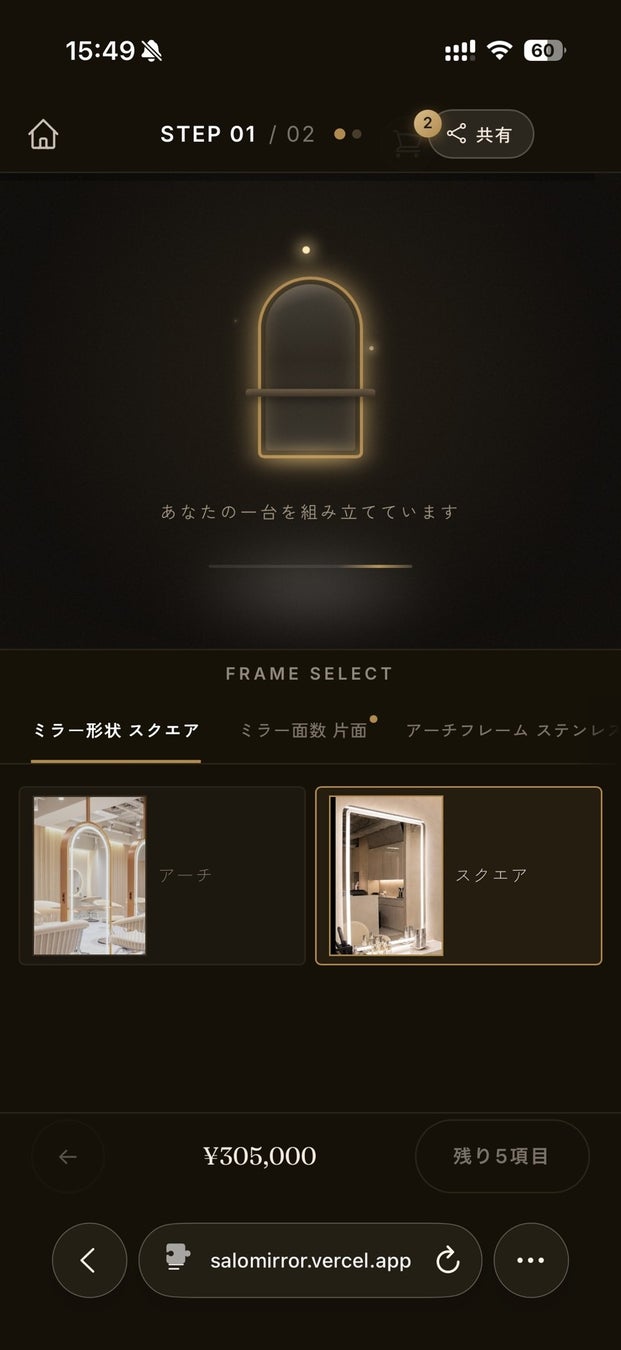Open the salomirror.vercel.app address bar

(310, 1260)
